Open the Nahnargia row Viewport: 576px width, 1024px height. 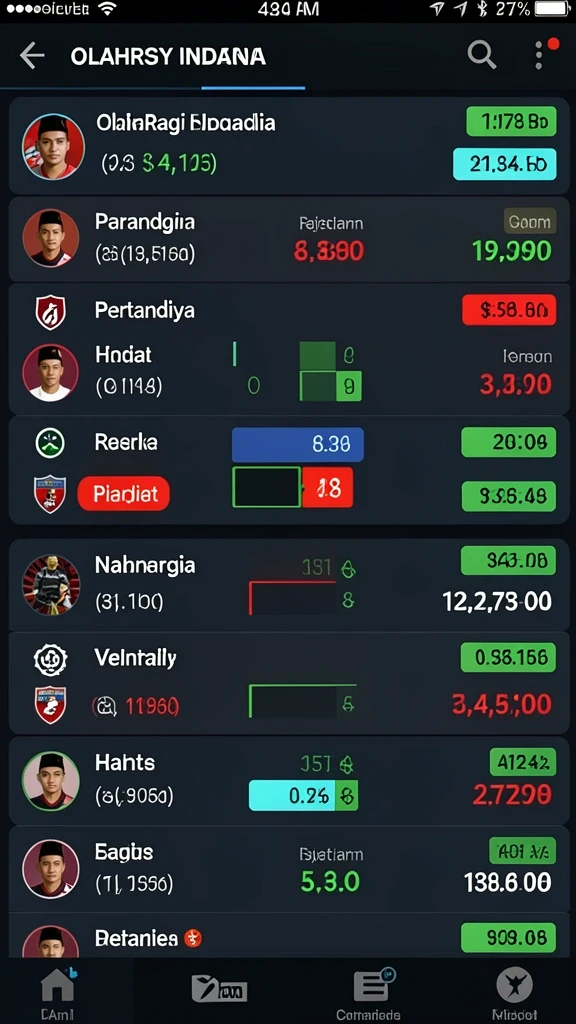click(x=289, y=584)
